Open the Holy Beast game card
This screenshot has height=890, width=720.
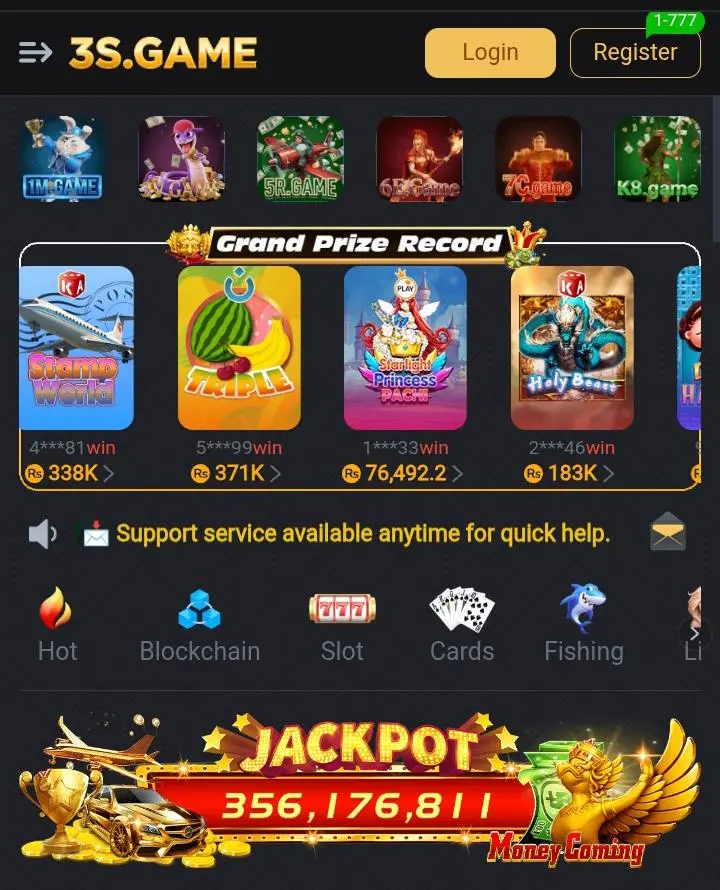click(572, 348)
